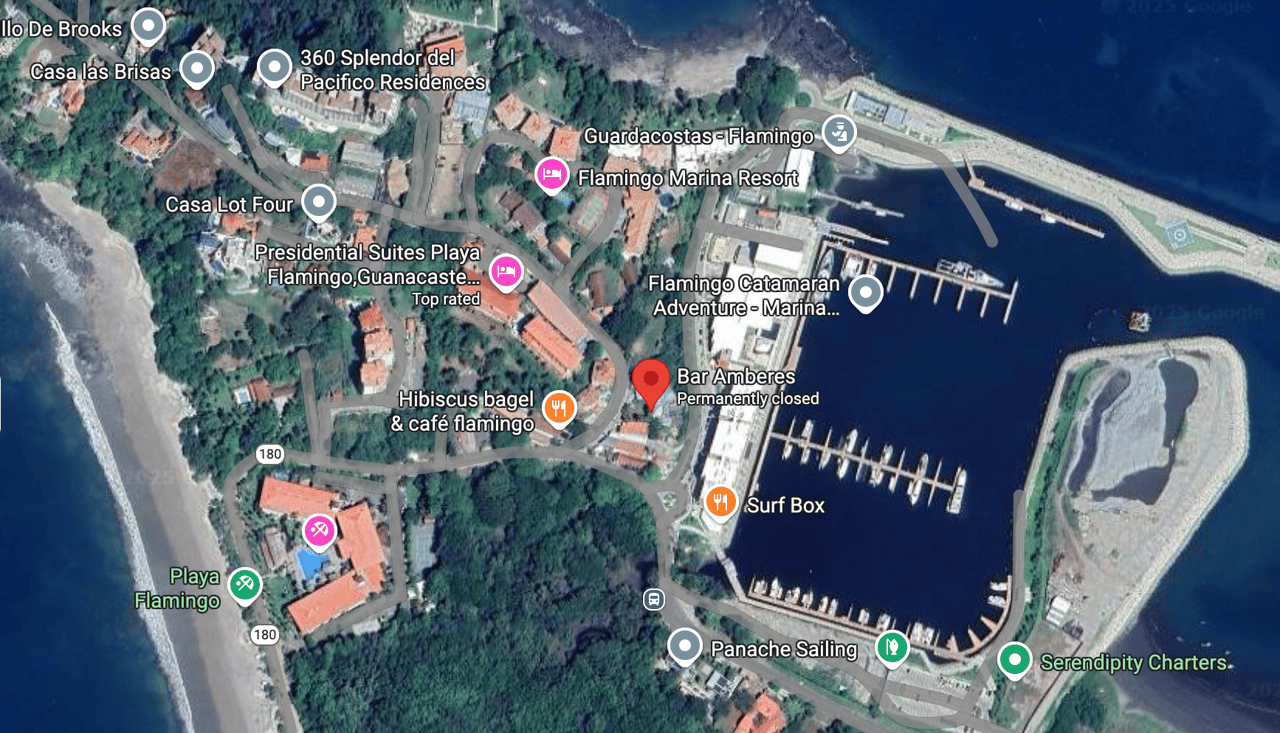Select the Playa Flamingo beach marker
This screenshot has height=733, width=1280.
tap(245, 583)
